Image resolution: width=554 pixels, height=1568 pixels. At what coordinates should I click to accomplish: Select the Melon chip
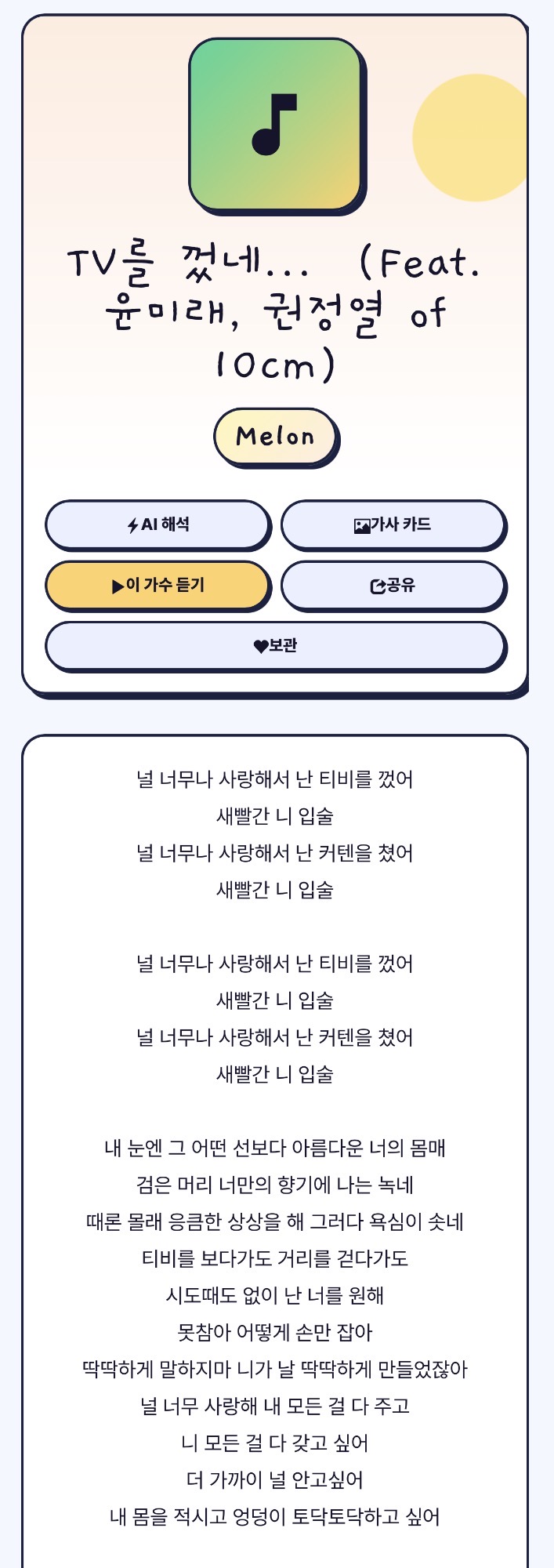(x=275, y=436)
